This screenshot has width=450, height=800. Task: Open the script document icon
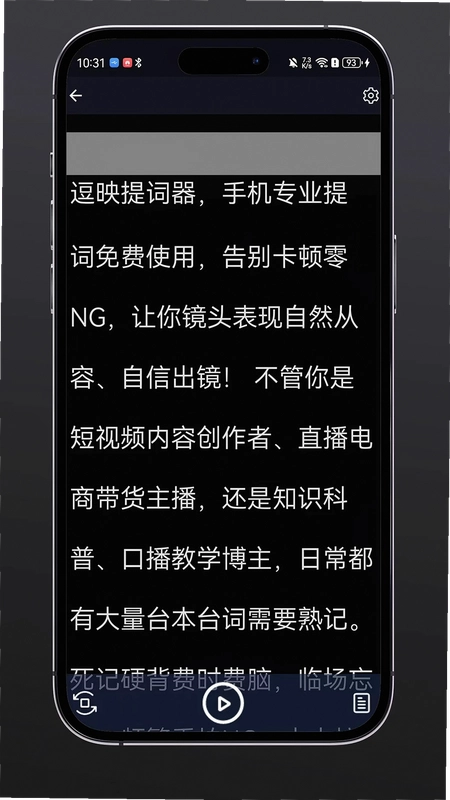click(x=361, y=703)
